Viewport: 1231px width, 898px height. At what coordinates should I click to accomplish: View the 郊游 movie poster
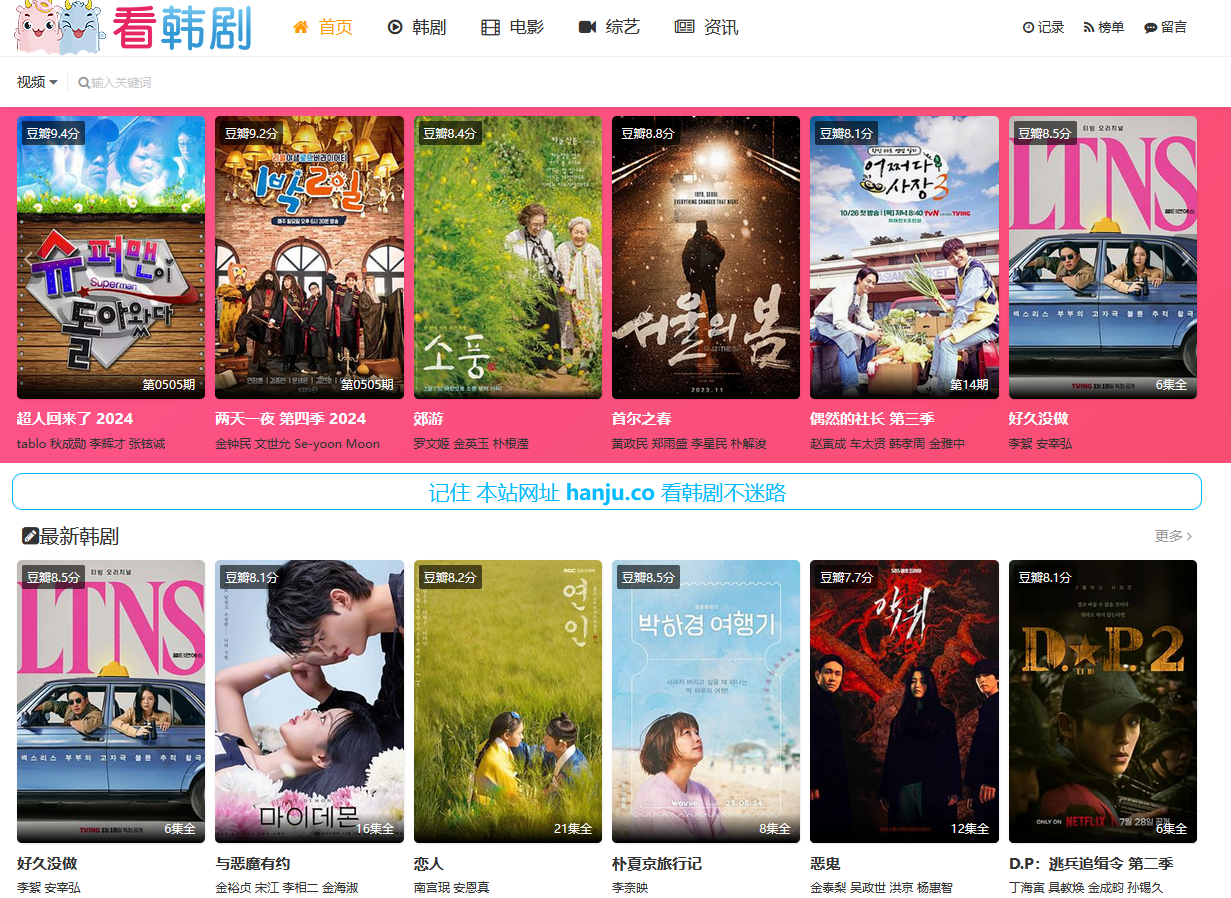(507, 257)
